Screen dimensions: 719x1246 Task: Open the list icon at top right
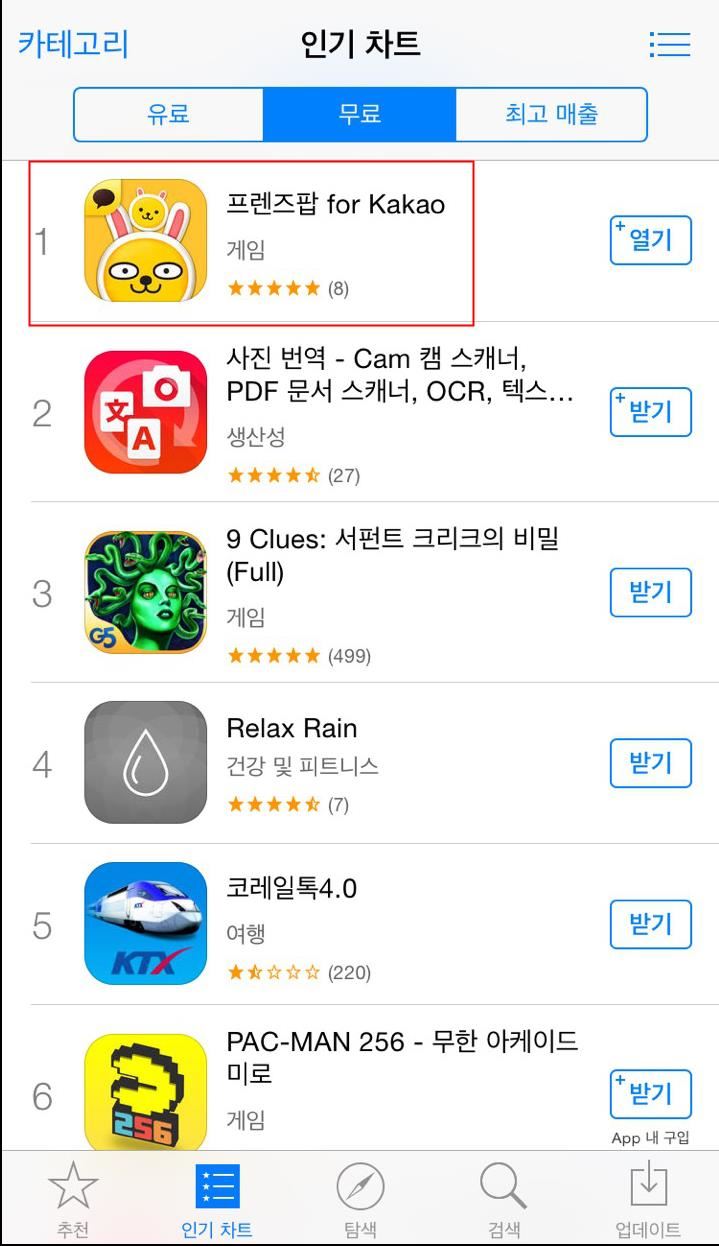pyautogui.click(x=669, y=44)
